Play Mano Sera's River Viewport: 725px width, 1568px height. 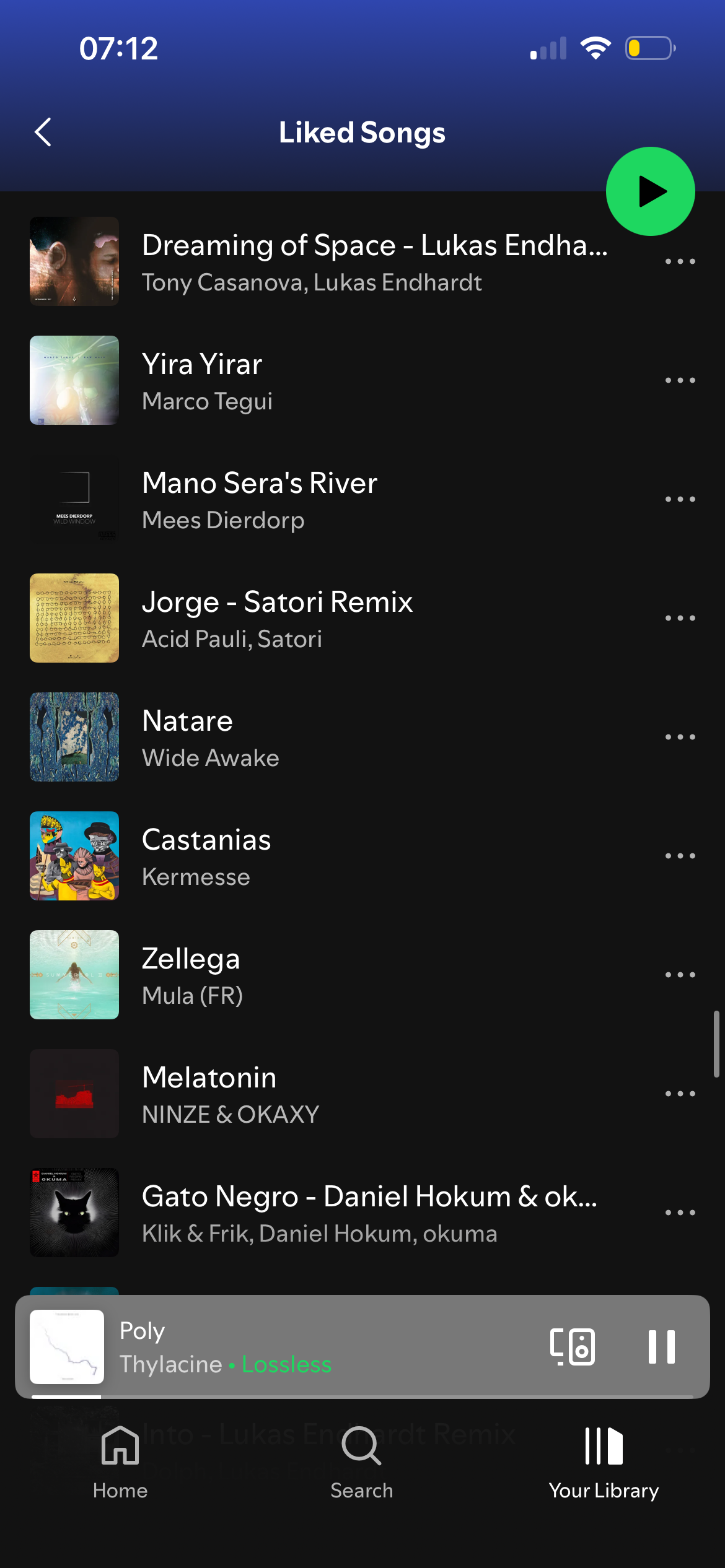310,499
